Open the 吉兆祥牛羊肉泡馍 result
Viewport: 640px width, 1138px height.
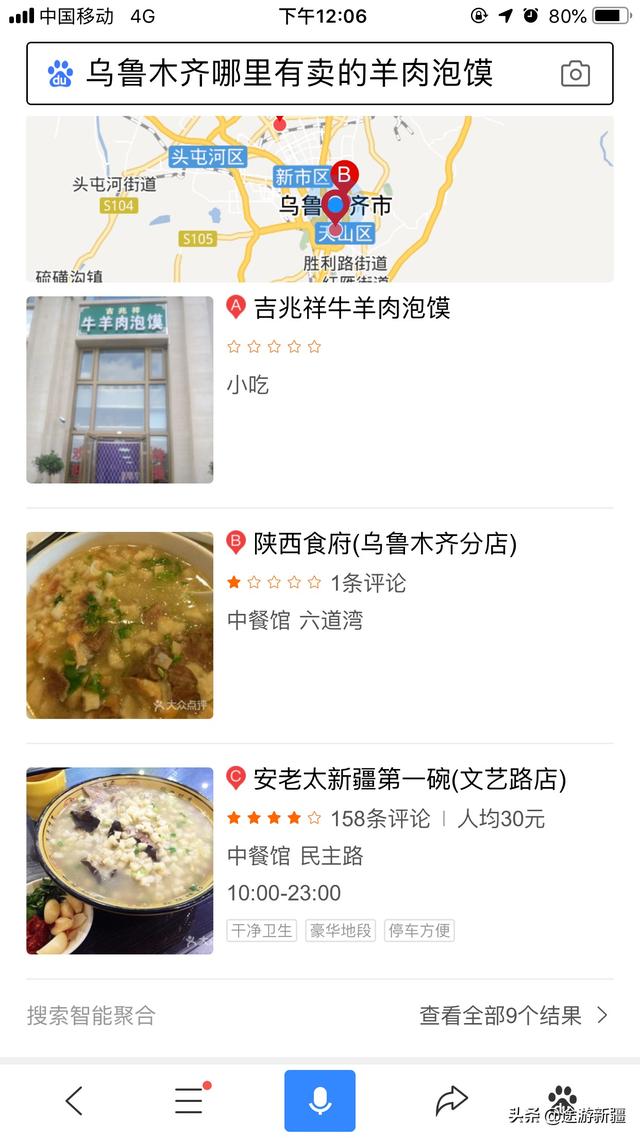351,308
